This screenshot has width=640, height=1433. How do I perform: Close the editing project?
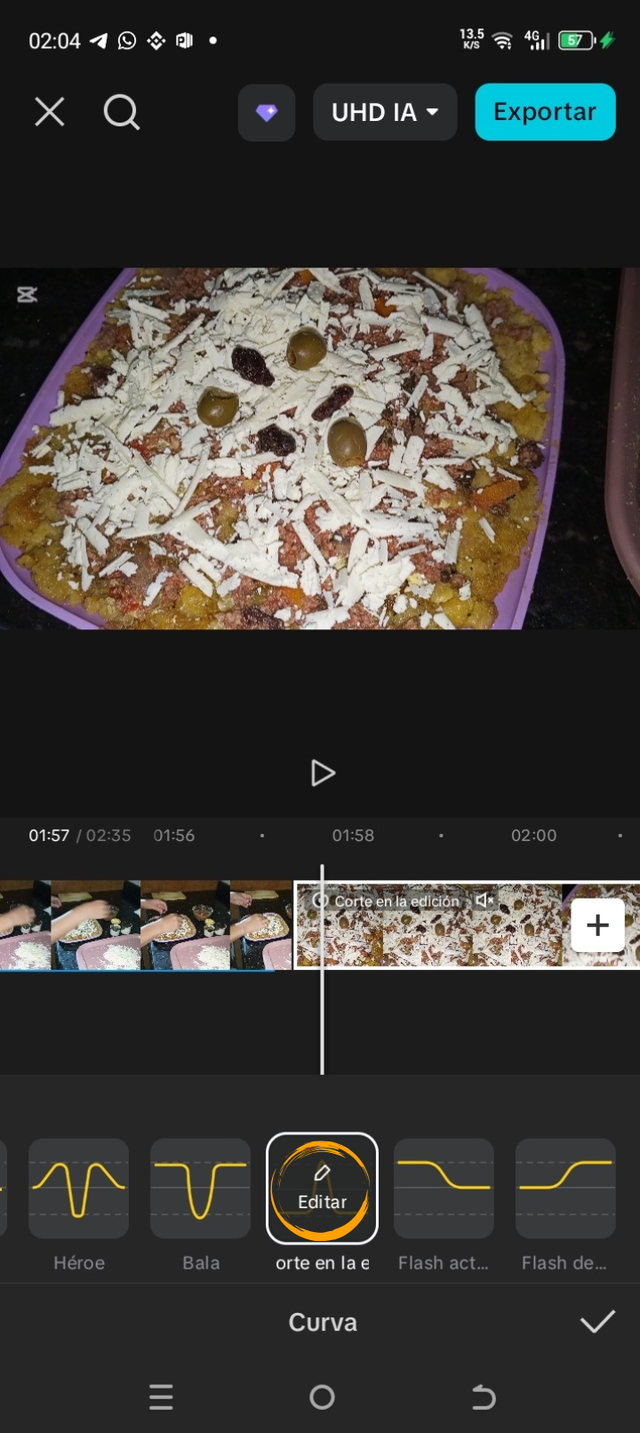click(x=49, y=112)
